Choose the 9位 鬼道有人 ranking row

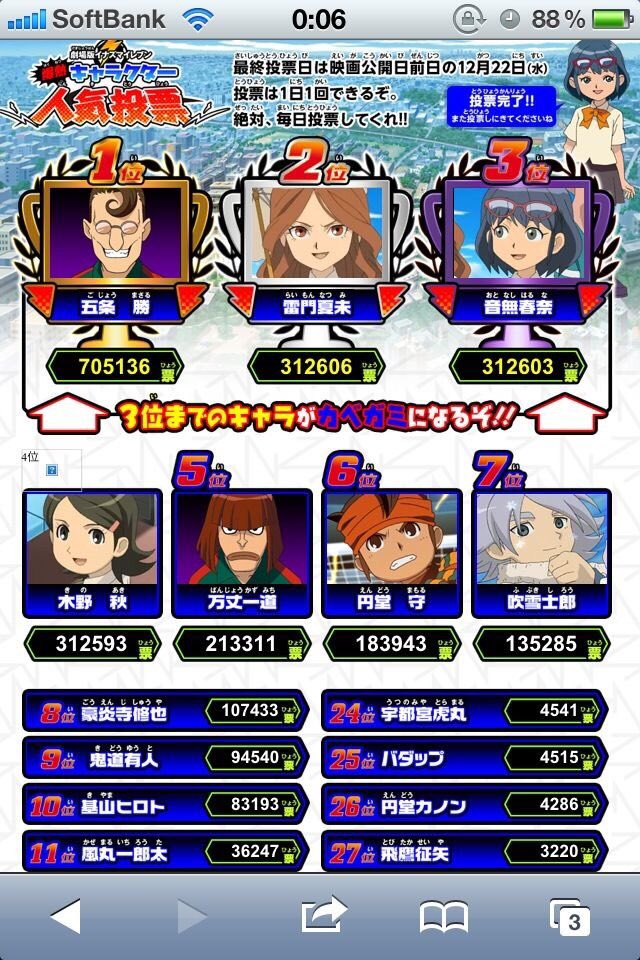(163, 758)
